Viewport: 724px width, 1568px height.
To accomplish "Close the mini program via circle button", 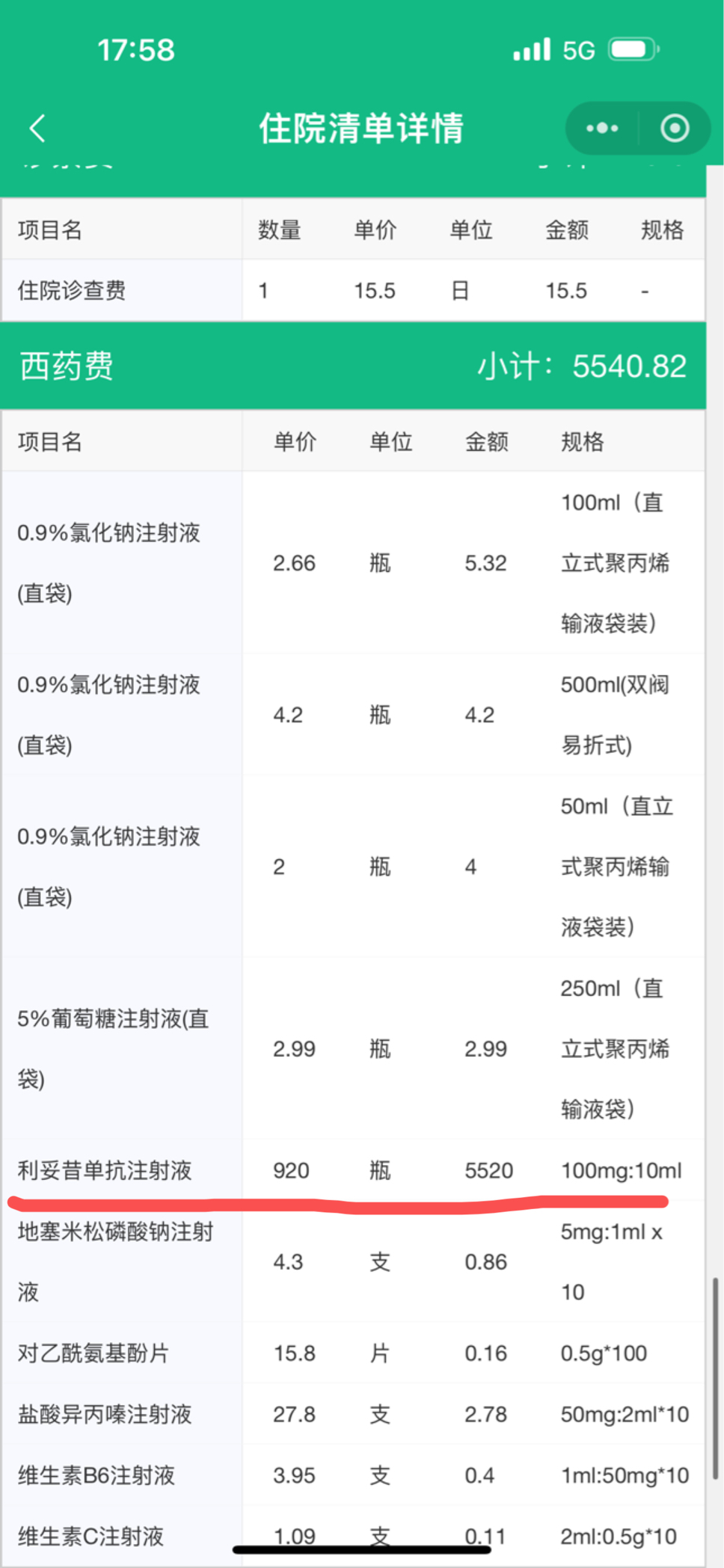I will [675, 129].
